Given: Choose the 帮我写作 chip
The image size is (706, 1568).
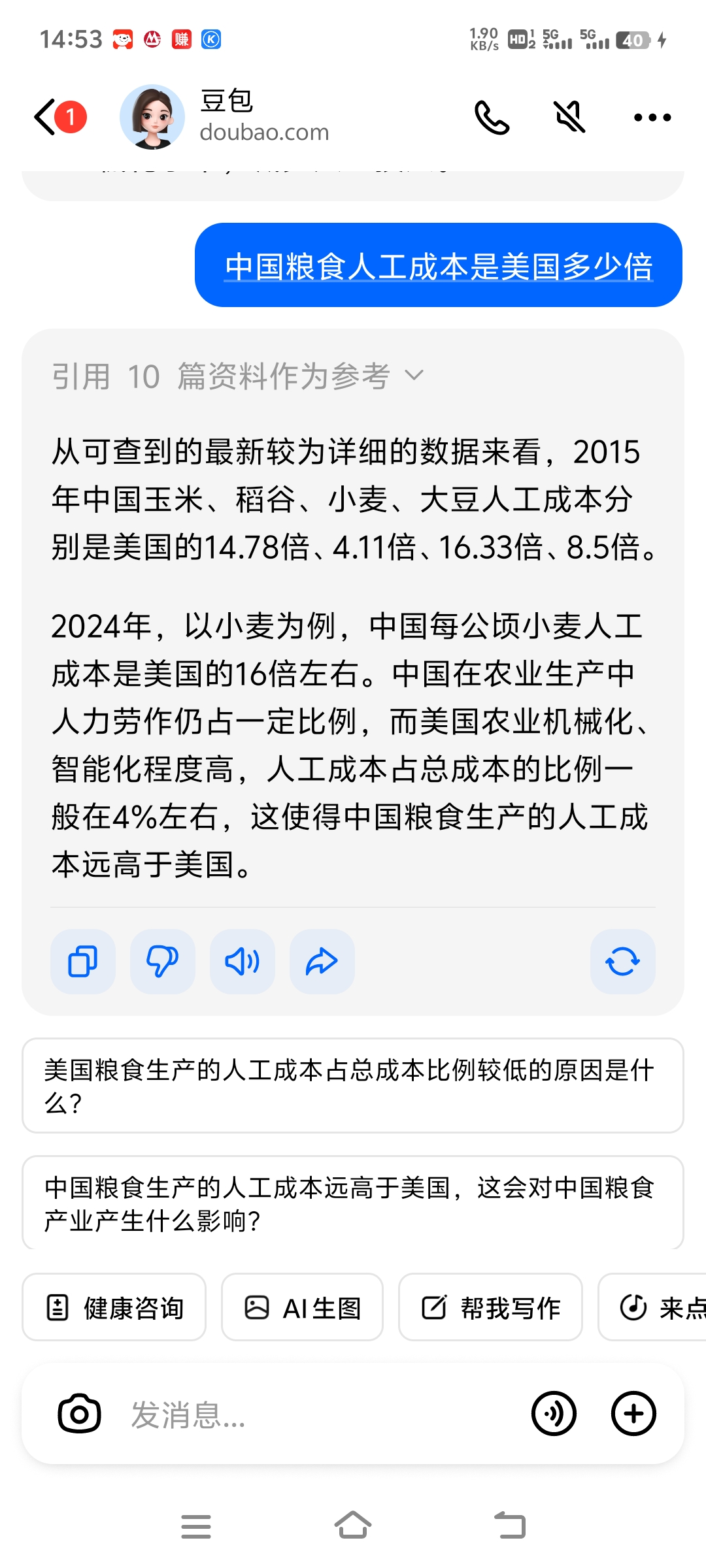Looking at the screenshot, I should (490, 1307).
